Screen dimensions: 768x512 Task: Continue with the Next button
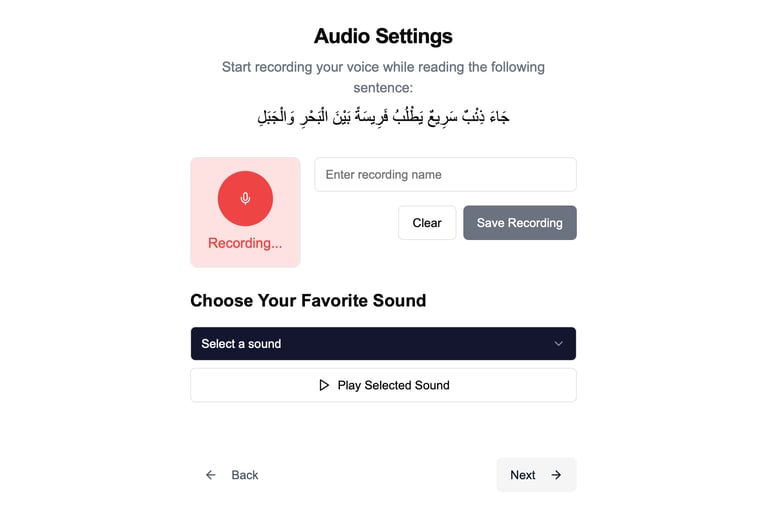tap(536, 475)
